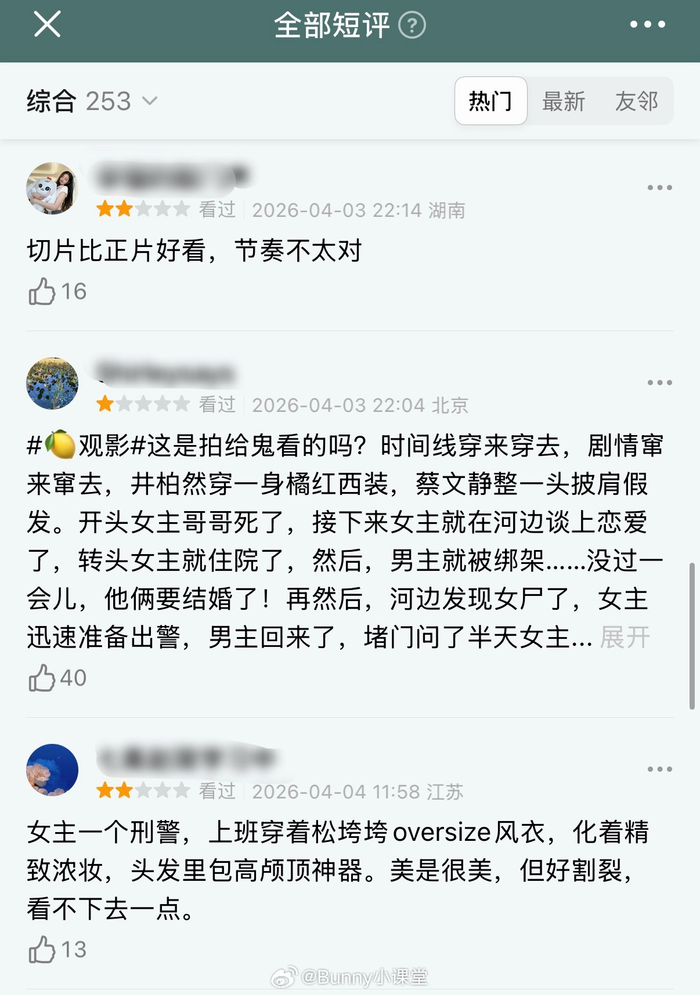Screen dimensions: 700x995
Task: Open more options for the 湖南 review
Action: 659,188
